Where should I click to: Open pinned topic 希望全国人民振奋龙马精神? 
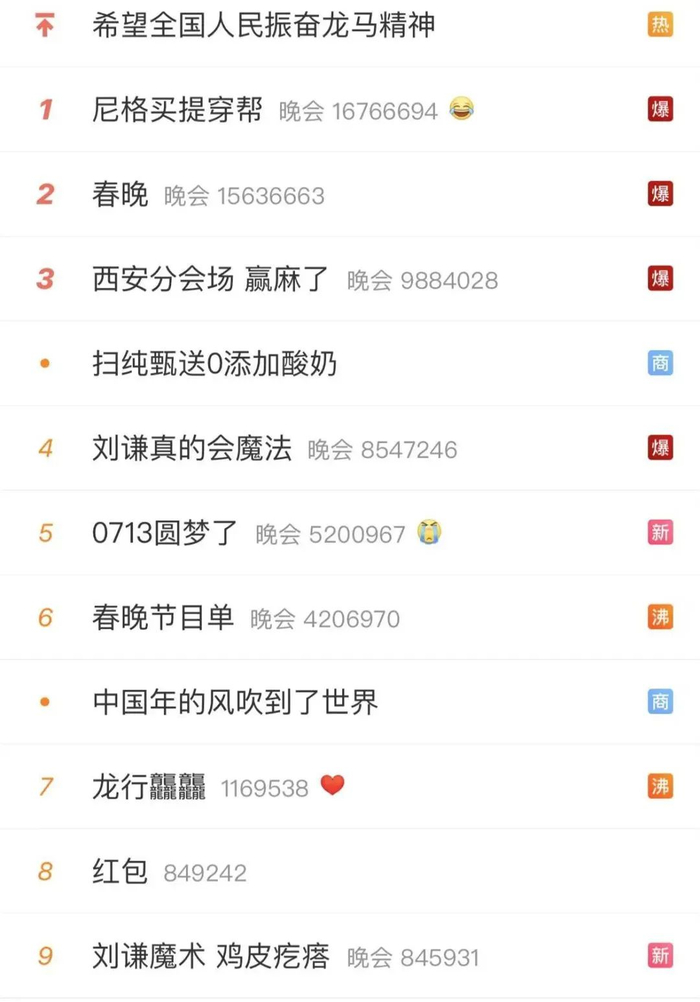(x=263, y=25)
